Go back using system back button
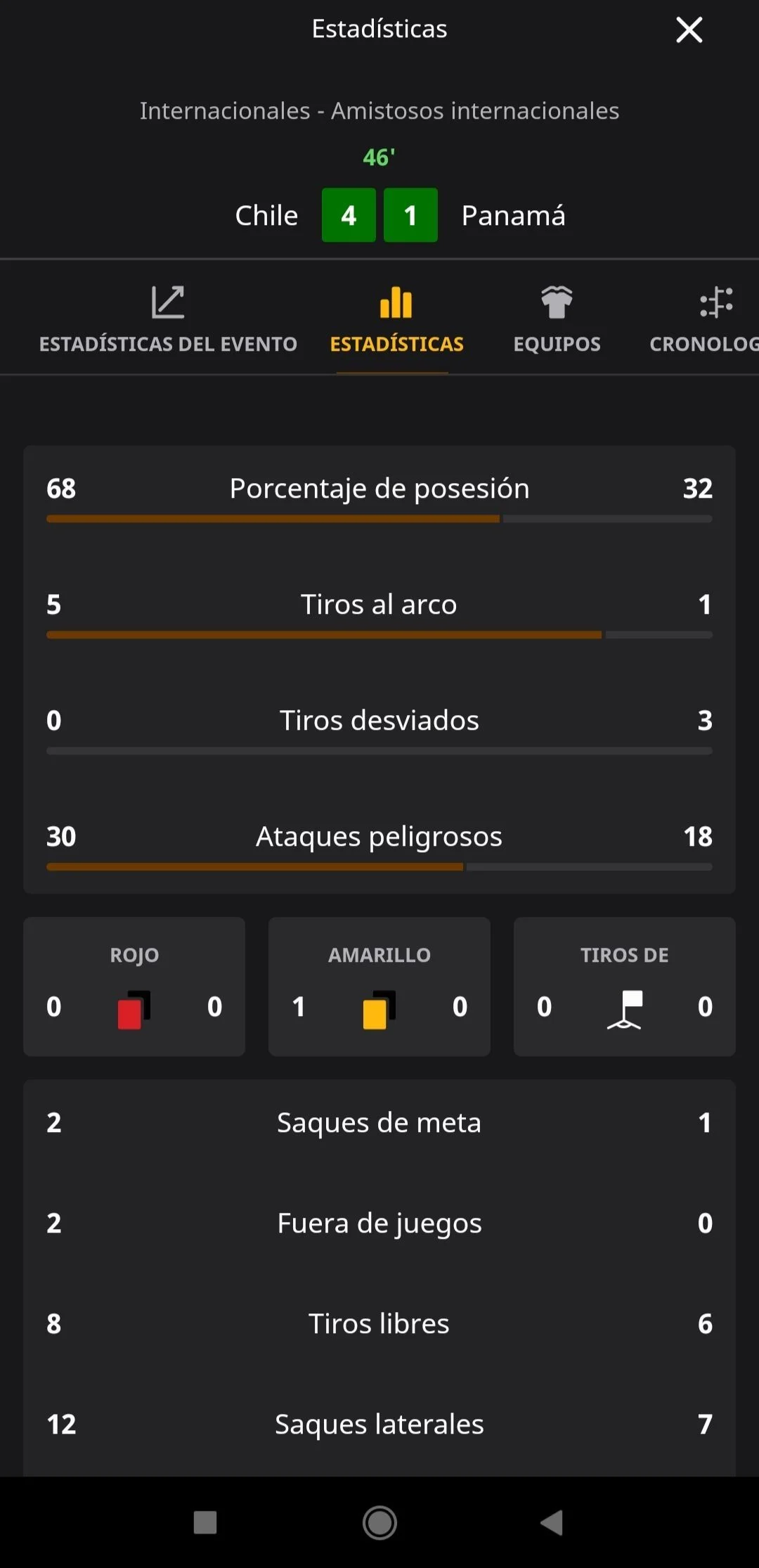 tap(552, 1522)
